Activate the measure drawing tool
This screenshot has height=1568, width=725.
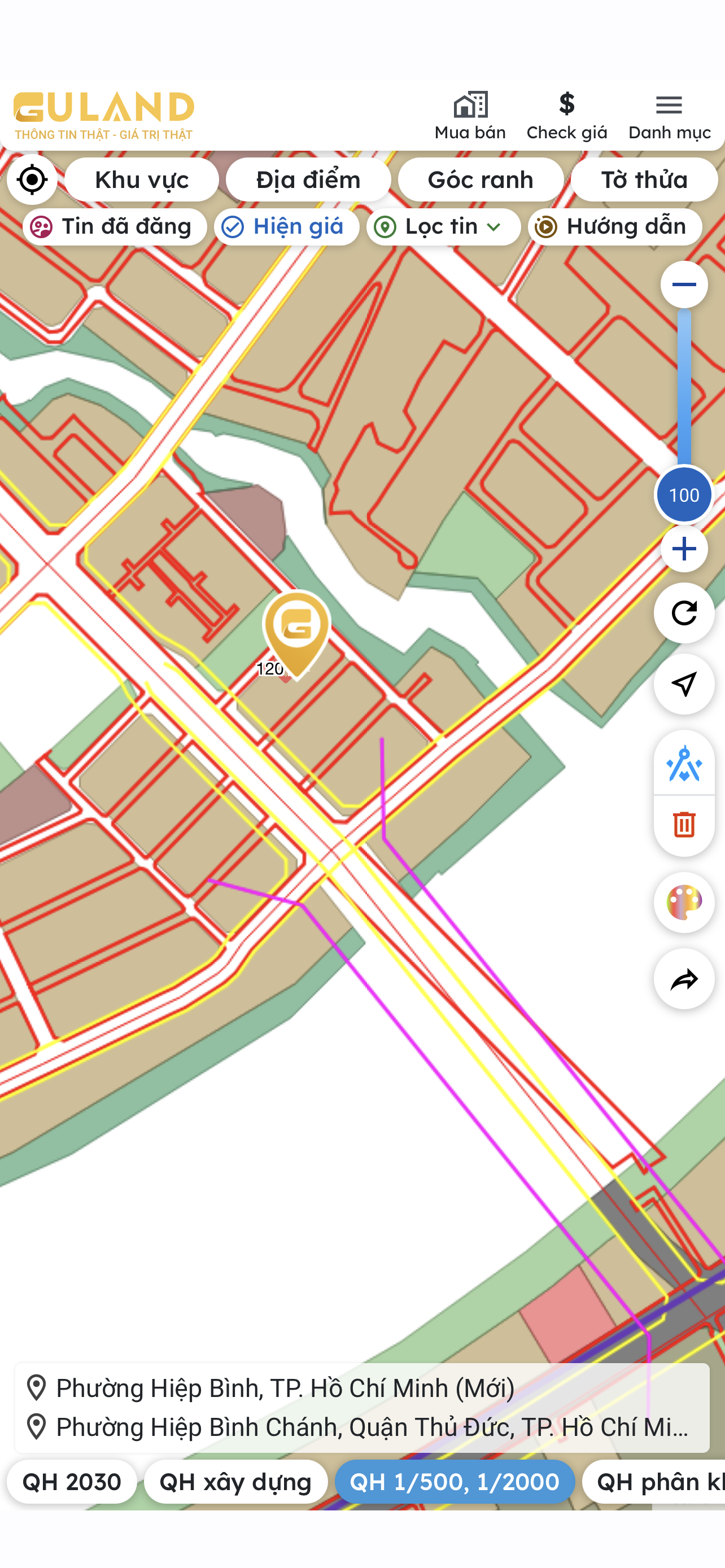coord(684,763)
